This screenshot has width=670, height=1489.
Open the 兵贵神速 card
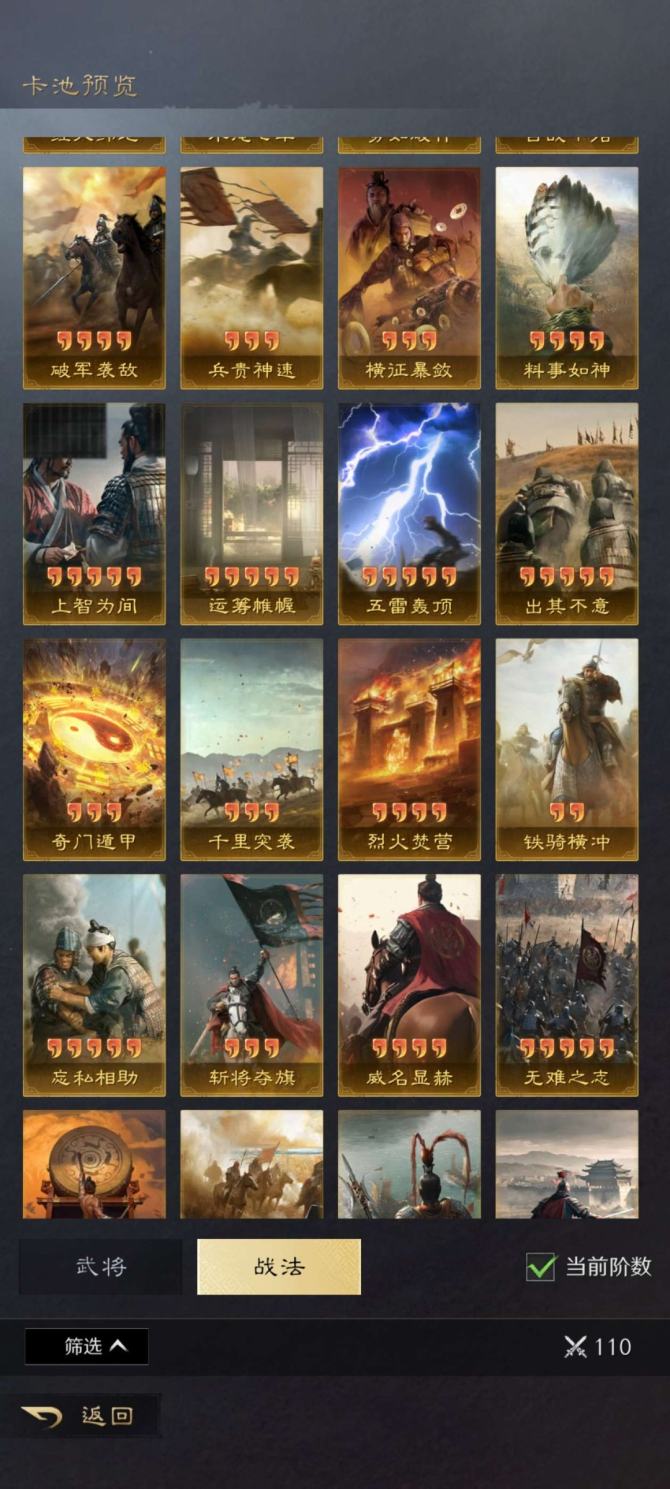click(x=251, y=277)
